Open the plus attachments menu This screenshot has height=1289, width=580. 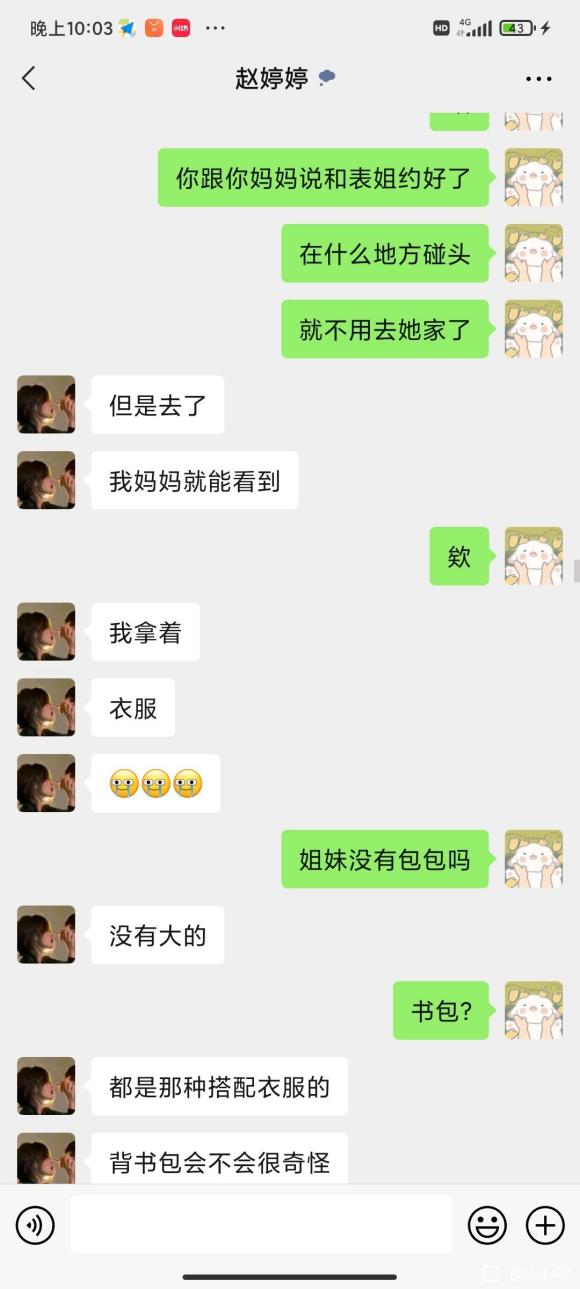click(x=545, y=1225)
